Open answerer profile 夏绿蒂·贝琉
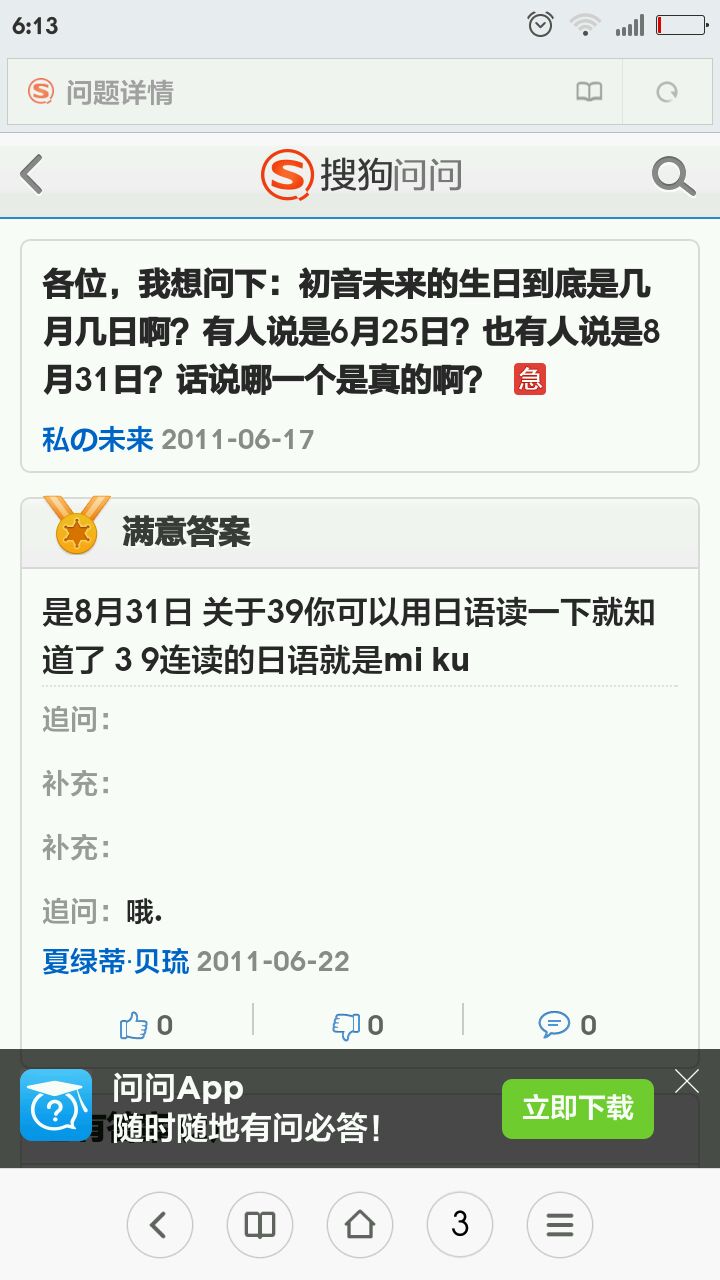Image resolution: width=720 pixels, height=1280 pixels. pos(115,961)
